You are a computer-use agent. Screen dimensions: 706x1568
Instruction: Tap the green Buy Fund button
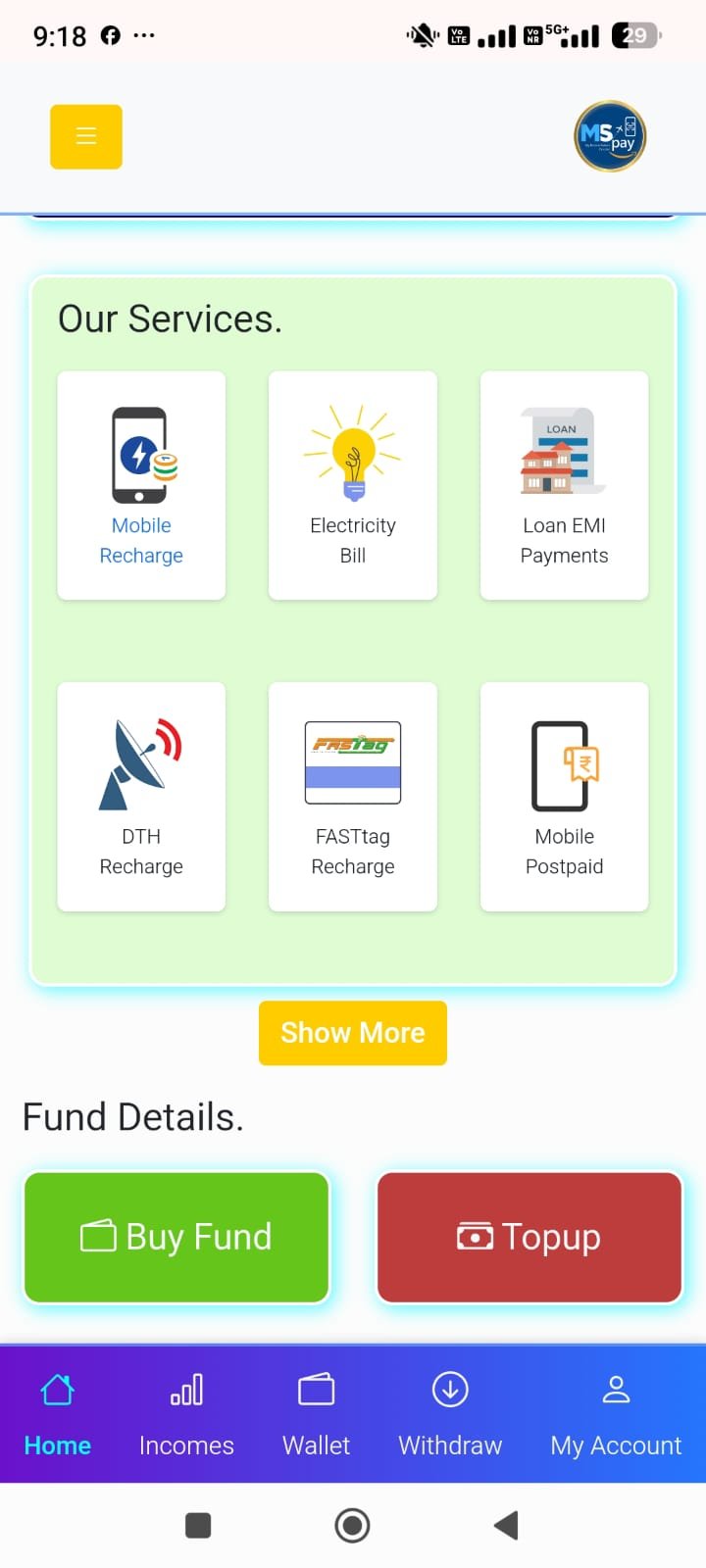176,1238
